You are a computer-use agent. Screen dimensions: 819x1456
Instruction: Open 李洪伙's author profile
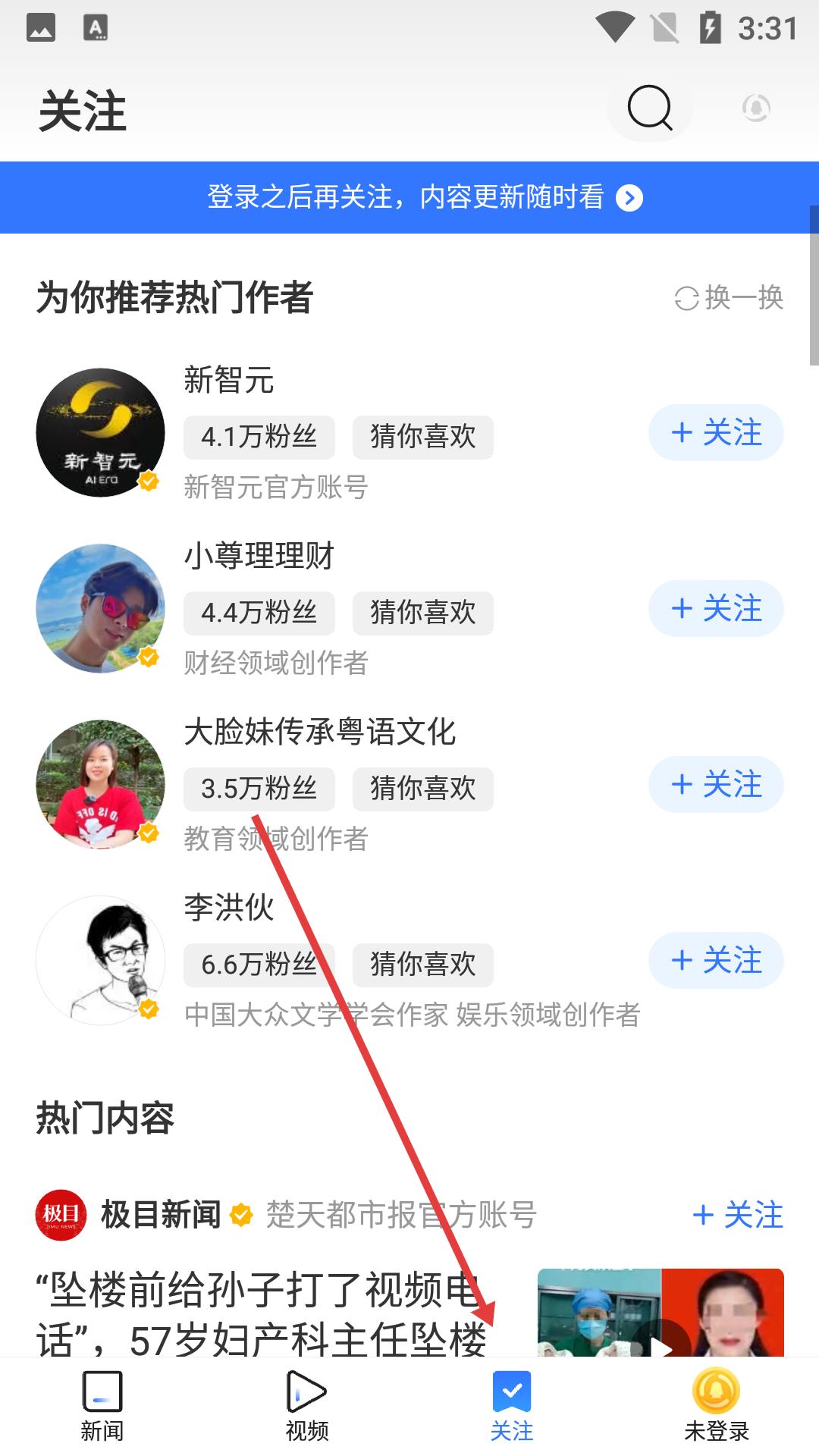[x=100, y=960]
